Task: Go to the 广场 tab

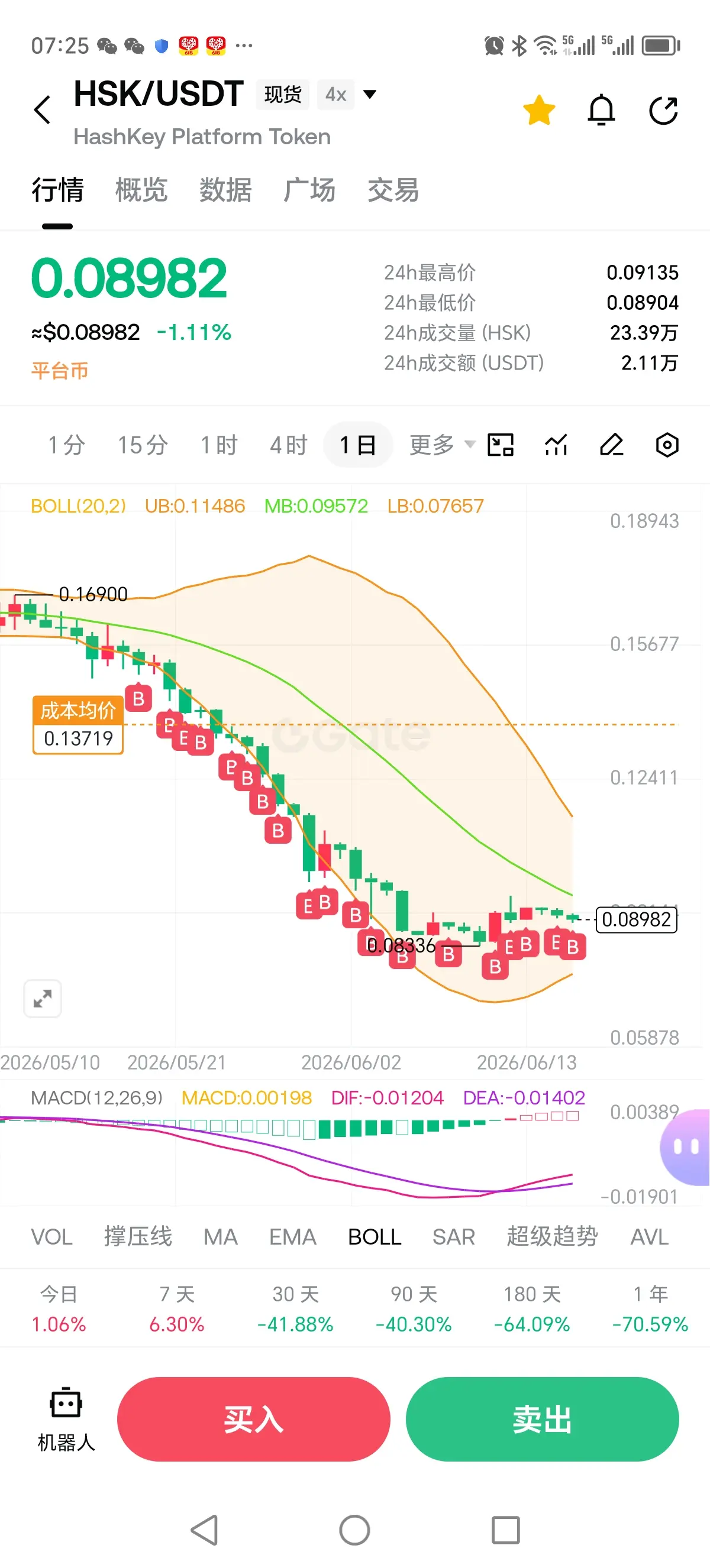Action: [x=309, y=190]
